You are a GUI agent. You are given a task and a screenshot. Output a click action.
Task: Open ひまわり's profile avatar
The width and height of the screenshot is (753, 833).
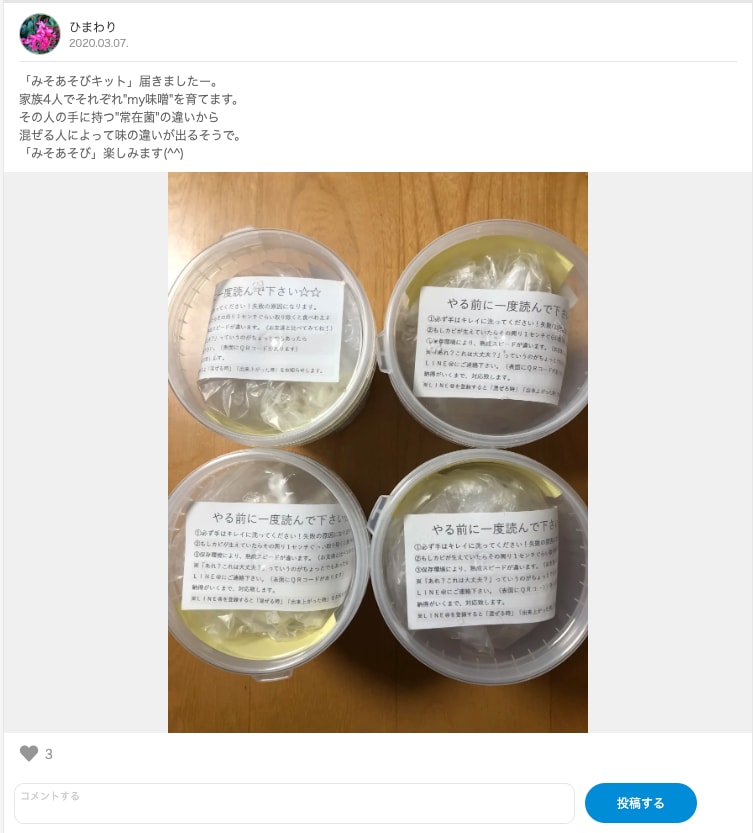(x=40, y=34)
